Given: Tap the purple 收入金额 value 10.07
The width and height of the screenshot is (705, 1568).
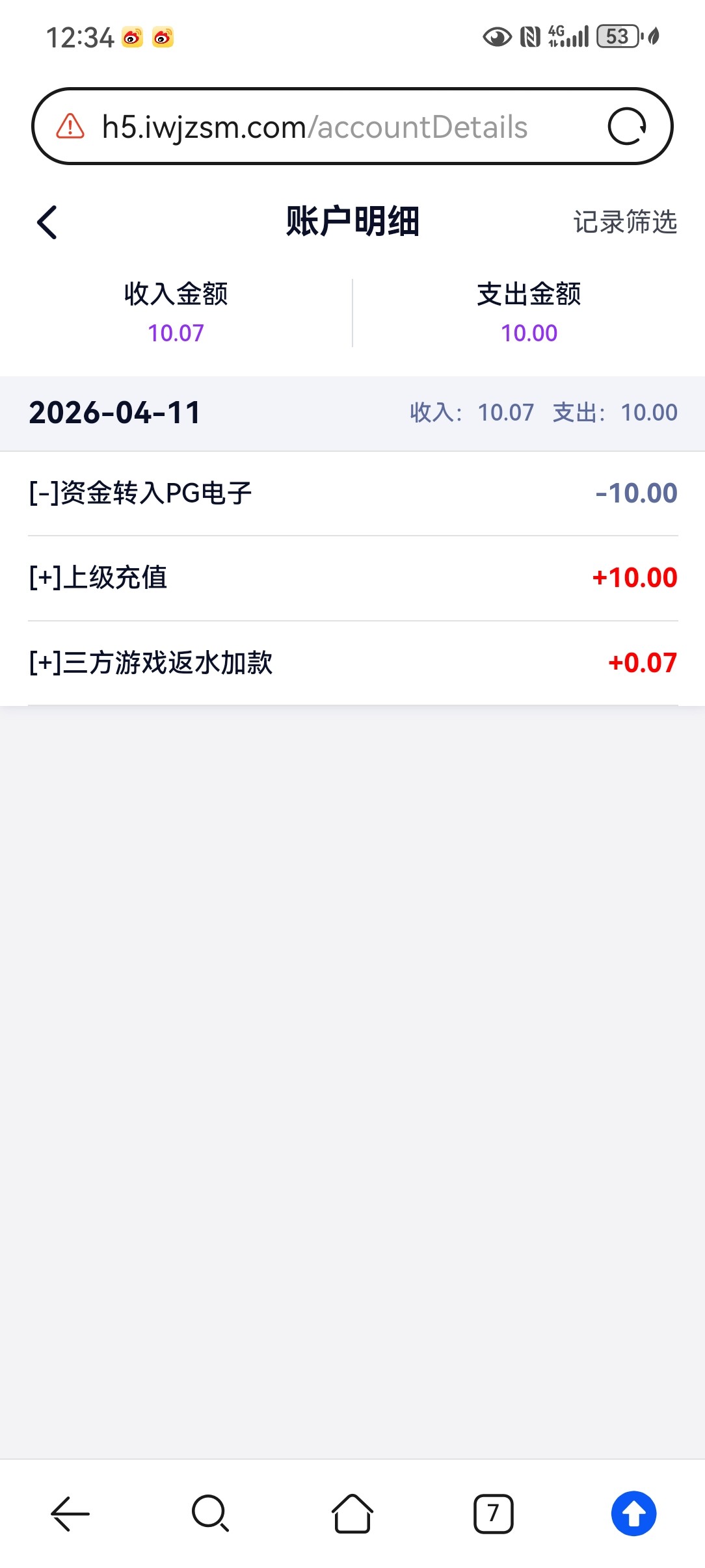Looking at the screenshot, I should pyautogui.click(x=176, y=333).
